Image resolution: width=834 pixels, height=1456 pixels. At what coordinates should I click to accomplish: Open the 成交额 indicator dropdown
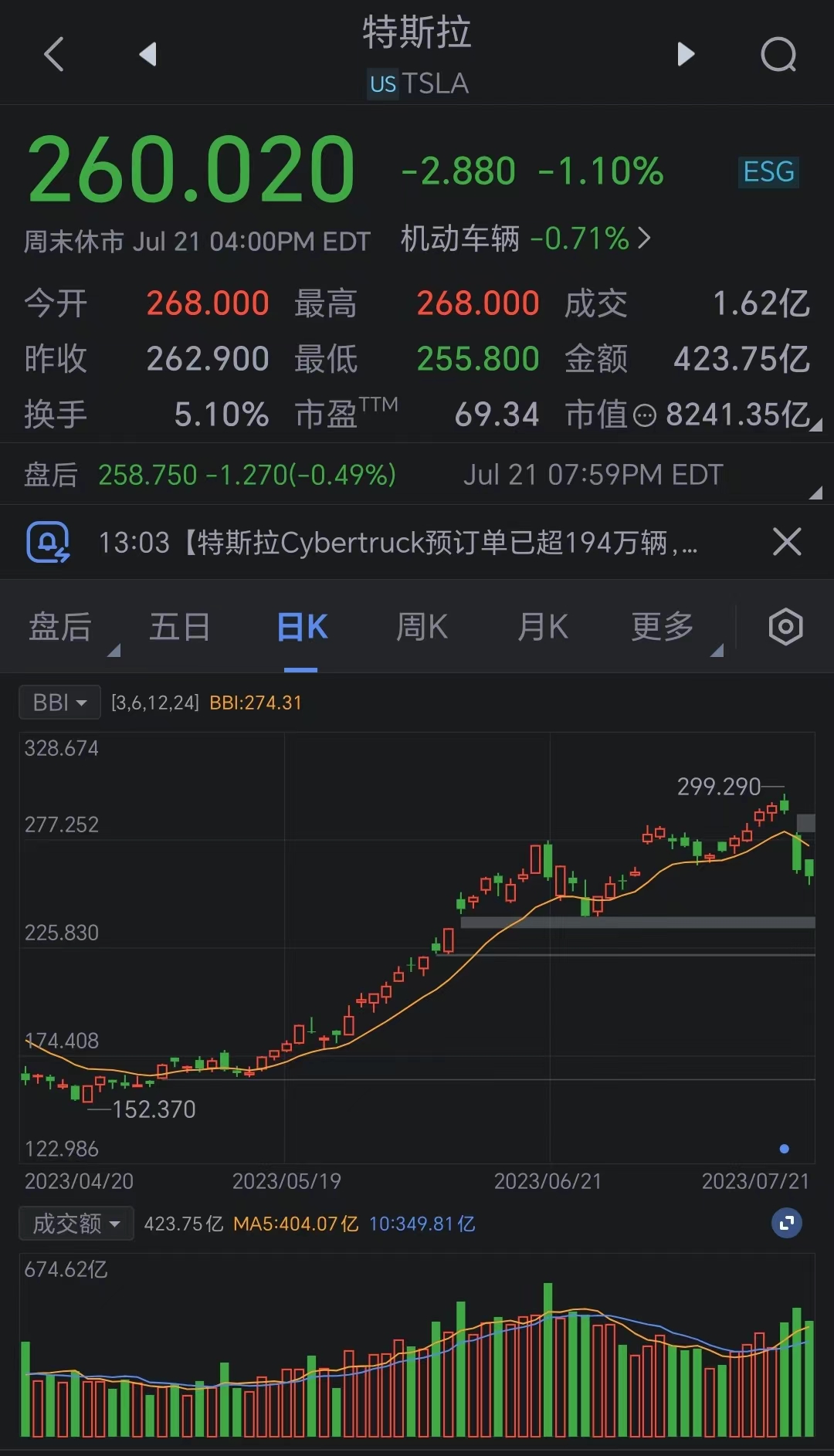(76, 1224)
